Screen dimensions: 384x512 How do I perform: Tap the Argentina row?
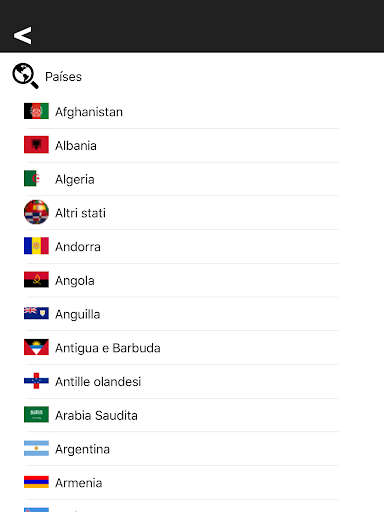(183, 449)
